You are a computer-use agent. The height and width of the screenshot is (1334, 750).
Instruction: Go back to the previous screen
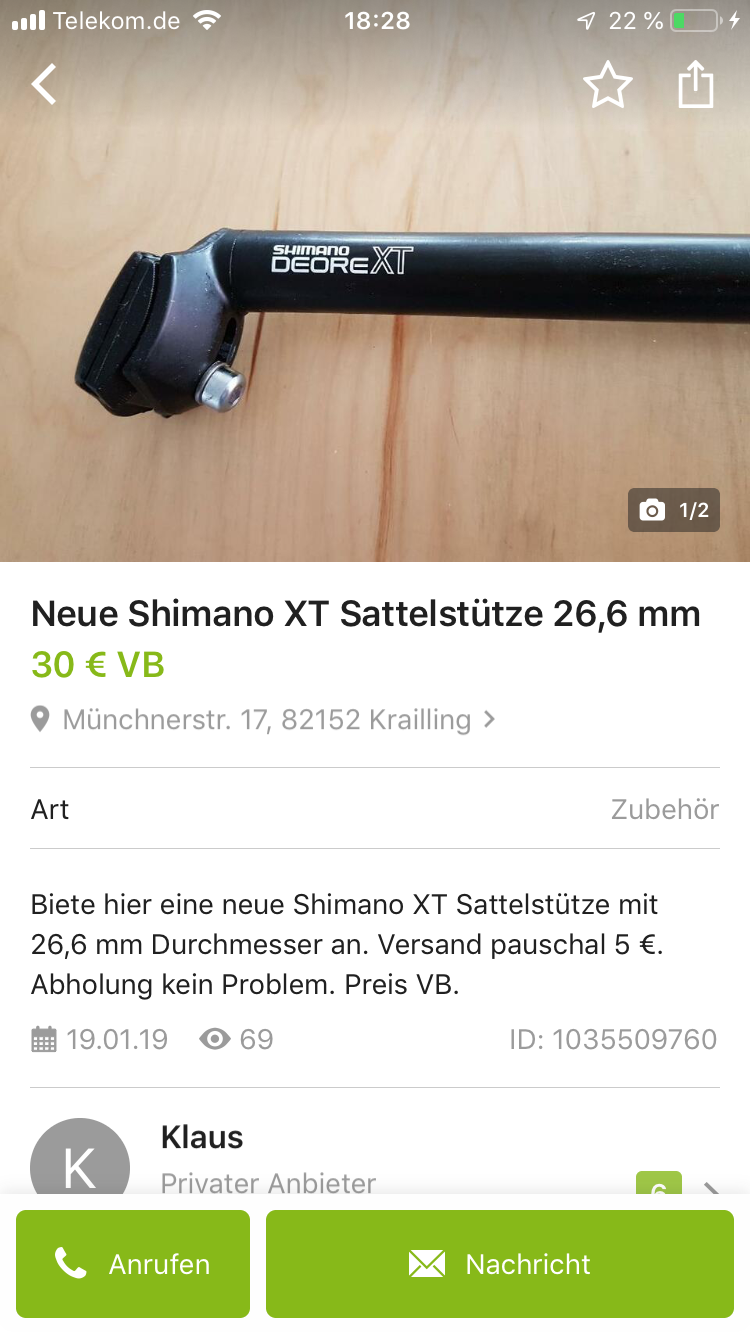pyautogui.click(x=44, y=85)
